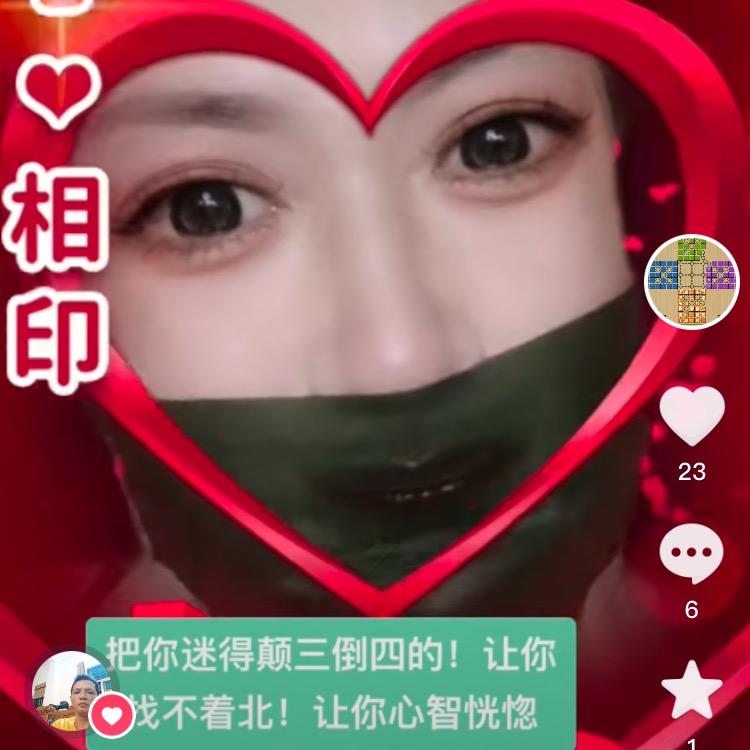Like this video with the heart icon
The width and height of the screenshot is (750, 750).
pos(692,416)
